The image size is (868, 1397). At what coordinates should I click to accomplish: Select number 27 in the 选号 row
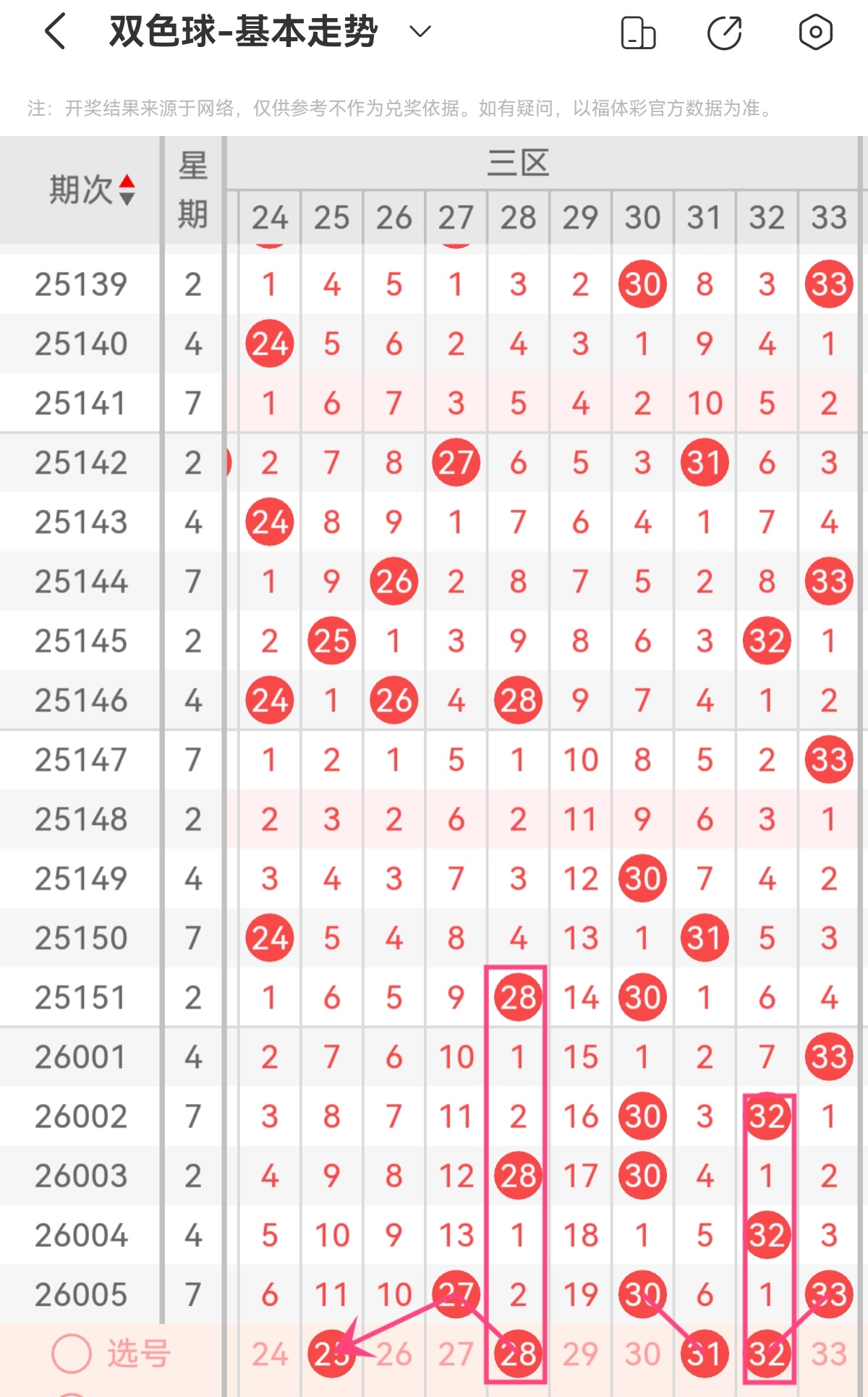(x=456, y=1354)
